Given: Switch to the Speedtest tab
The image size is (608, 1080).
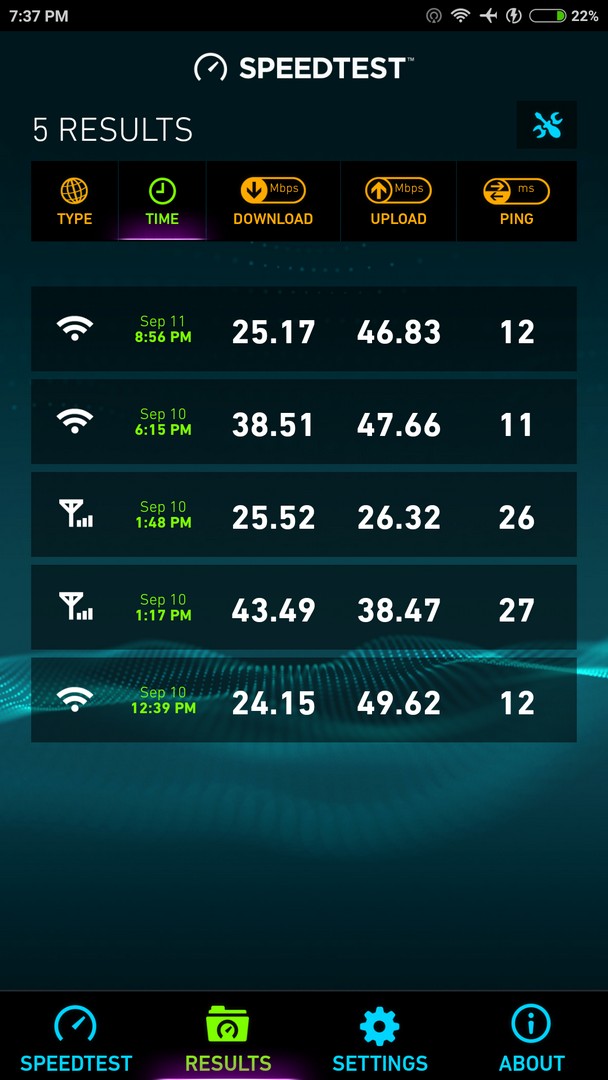Looking at the screenshot, I should pyautogui.click(x=76, y=1037).
